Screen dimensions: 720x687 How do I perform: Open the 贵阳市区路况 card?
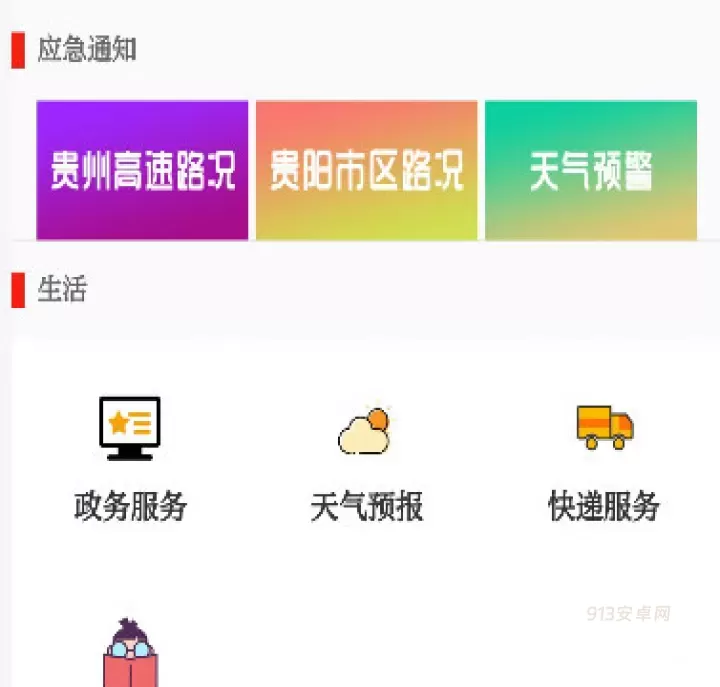366,170
